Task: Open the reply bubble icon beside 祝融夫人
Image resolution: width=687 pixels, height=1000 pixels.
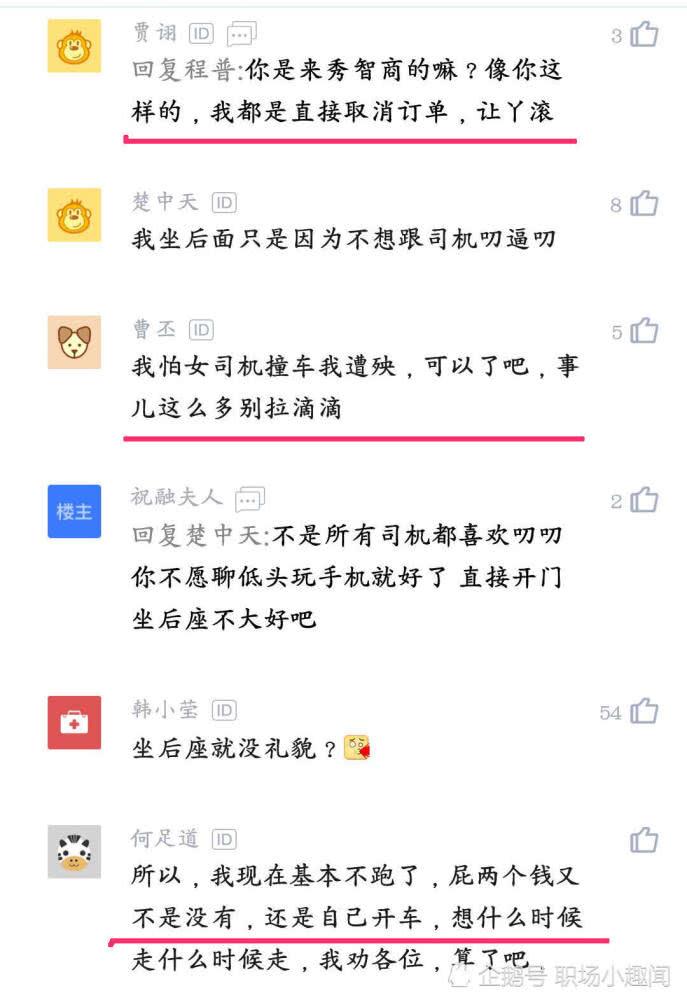Action: (x=249, y=498)
